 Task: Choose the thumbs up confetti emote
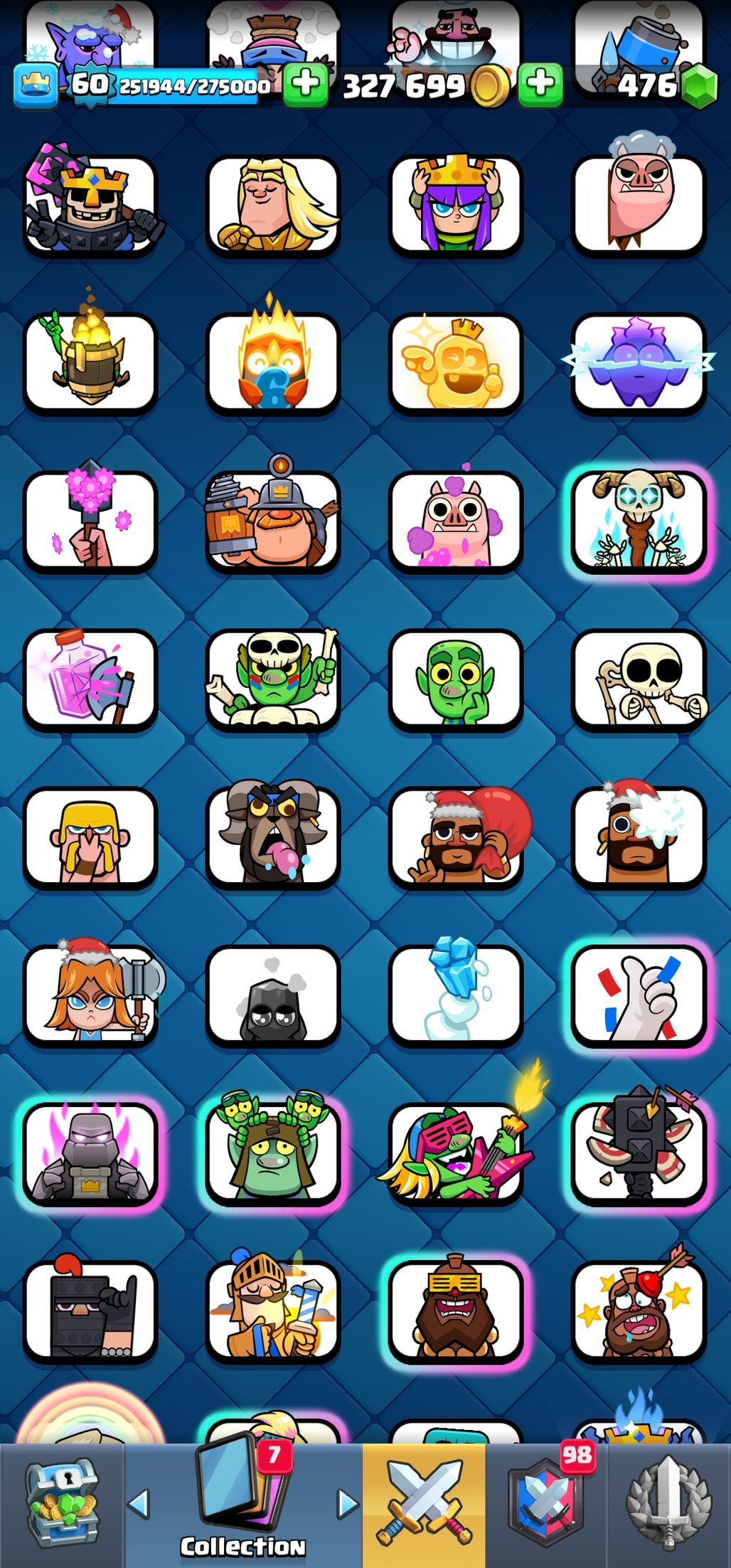[638, 995]
